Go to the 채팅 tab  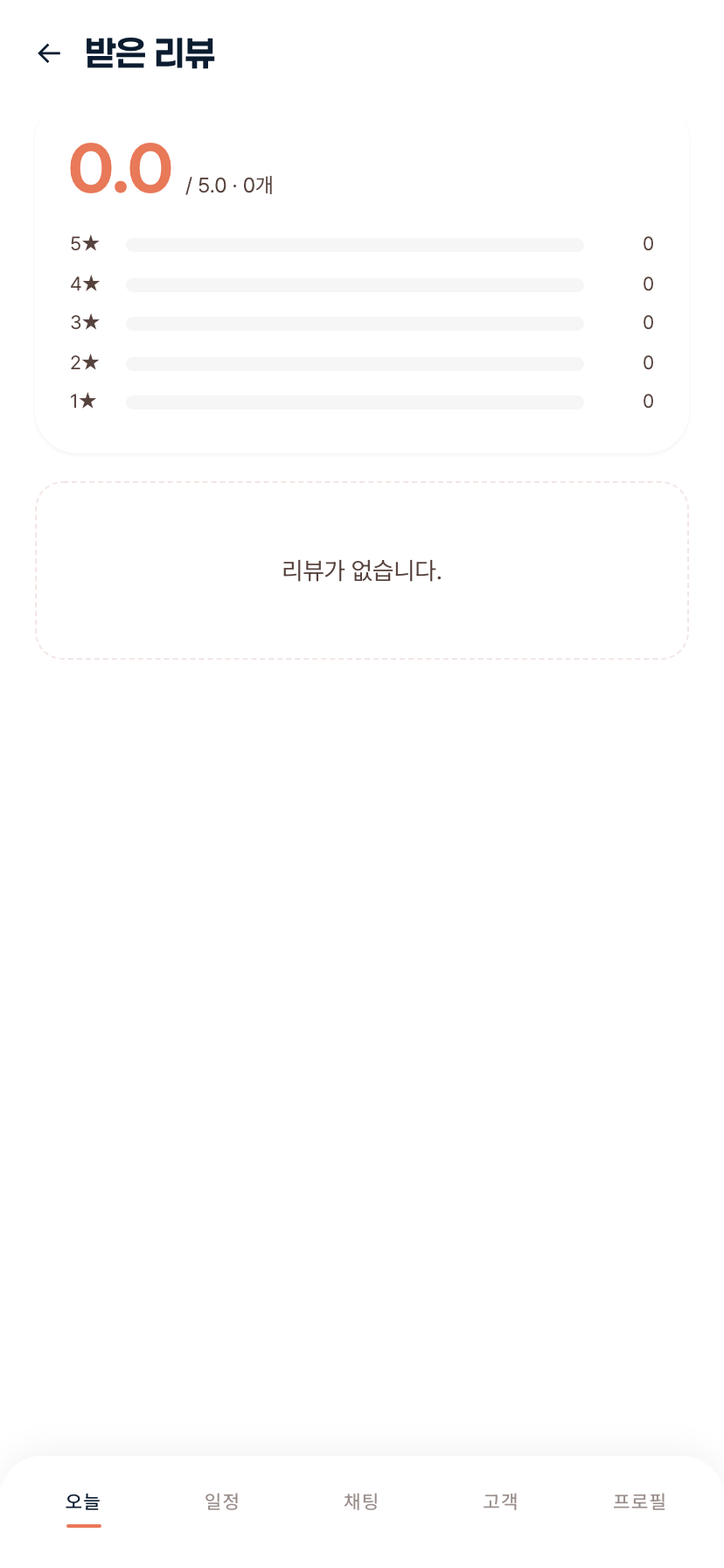(361, 1501)
